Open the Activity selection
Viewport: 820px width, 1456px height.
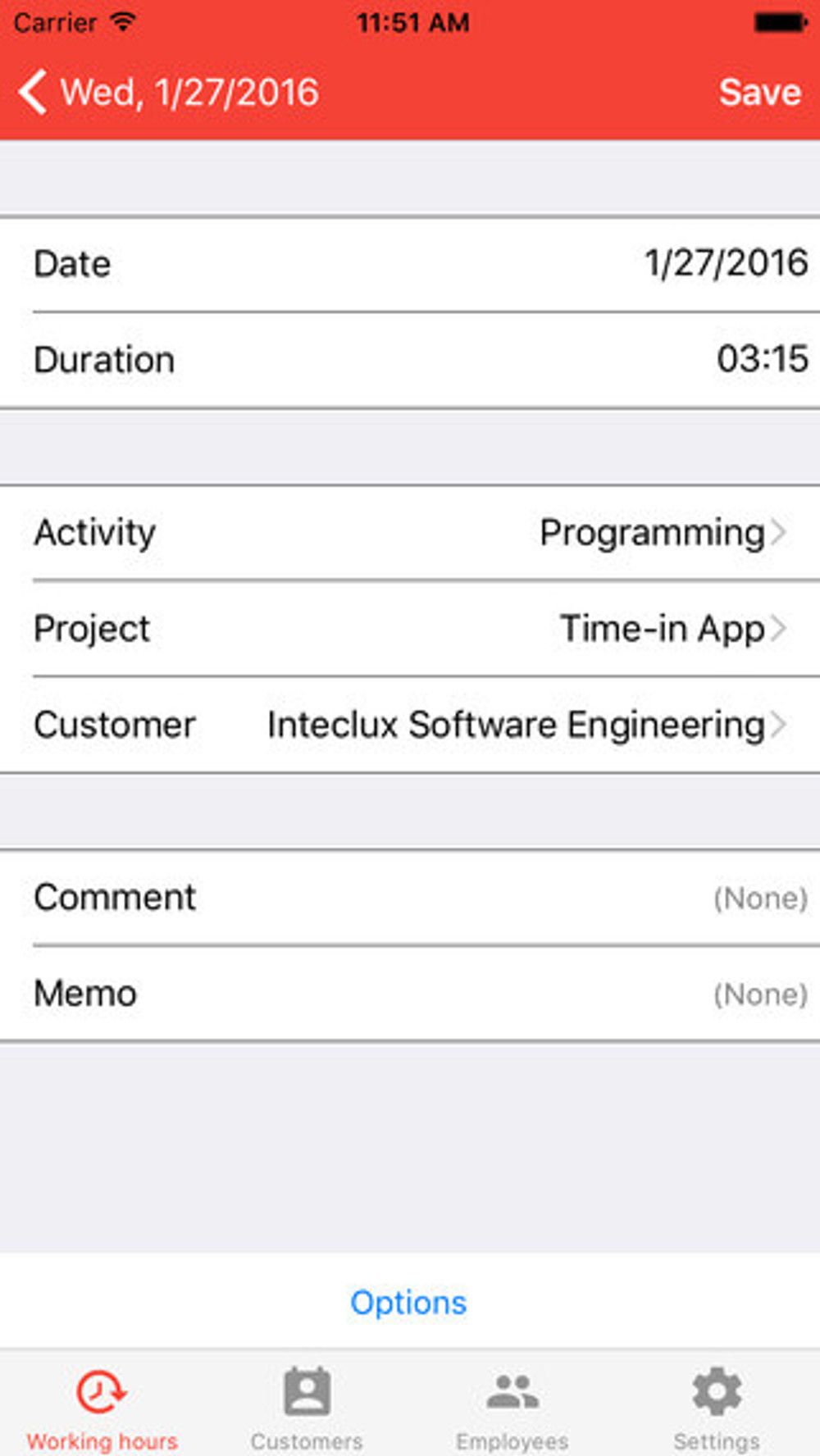(410, 533)
